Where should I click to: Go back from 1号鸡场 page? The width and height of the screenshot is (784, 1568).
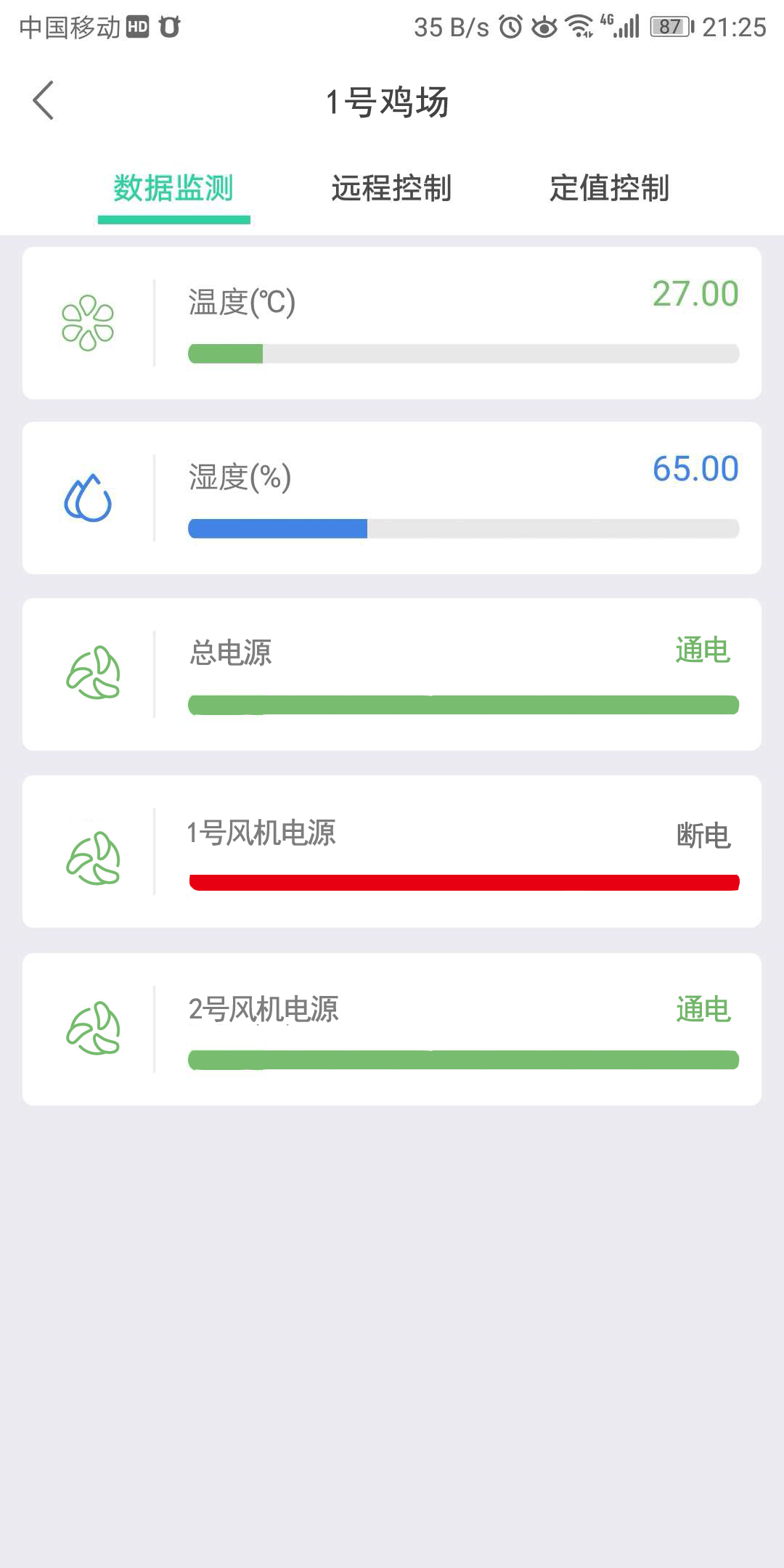[x=44, y=100]
